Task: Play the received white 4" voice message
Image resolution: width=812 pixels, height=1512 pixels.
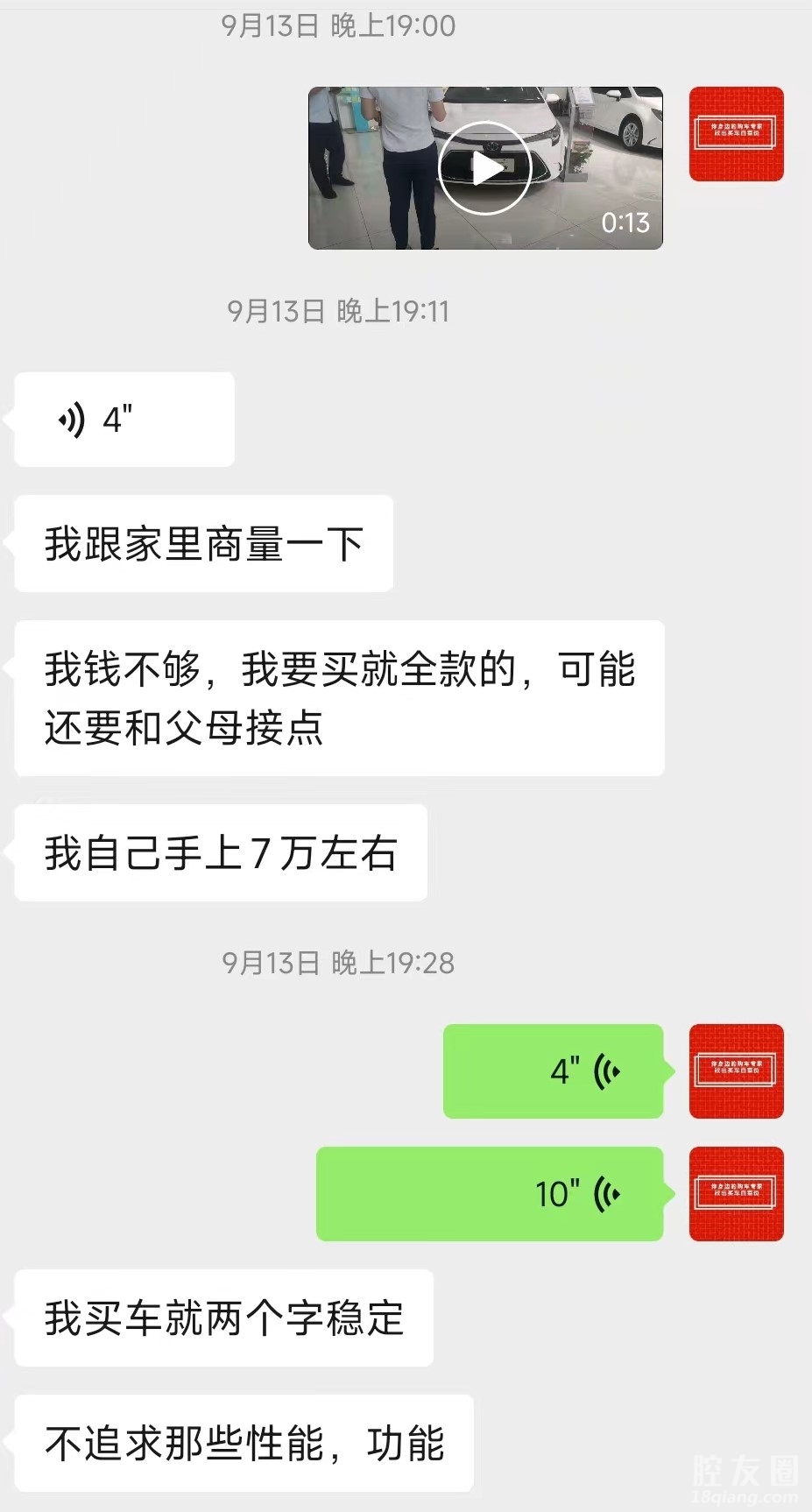Action: 124,420
